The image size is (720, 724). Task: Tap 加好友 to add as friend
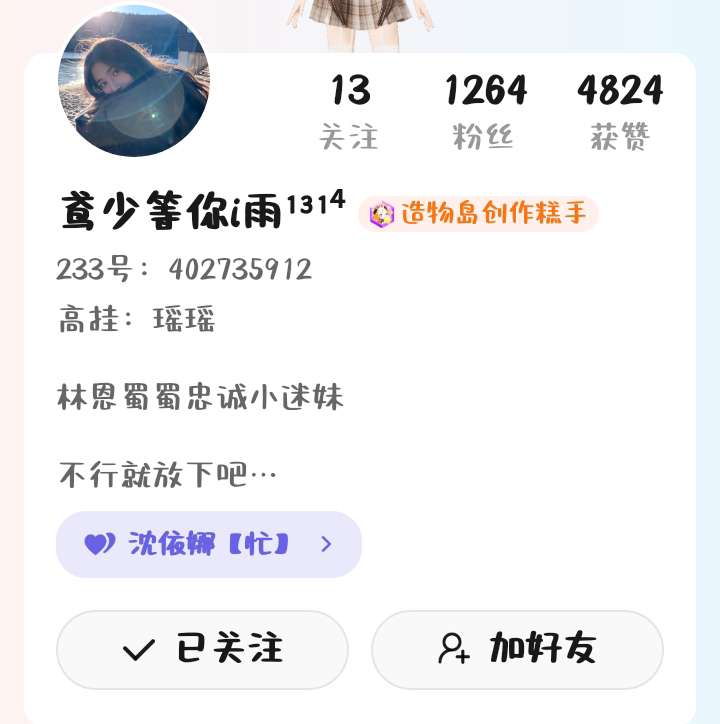click(x=518, y=649)
